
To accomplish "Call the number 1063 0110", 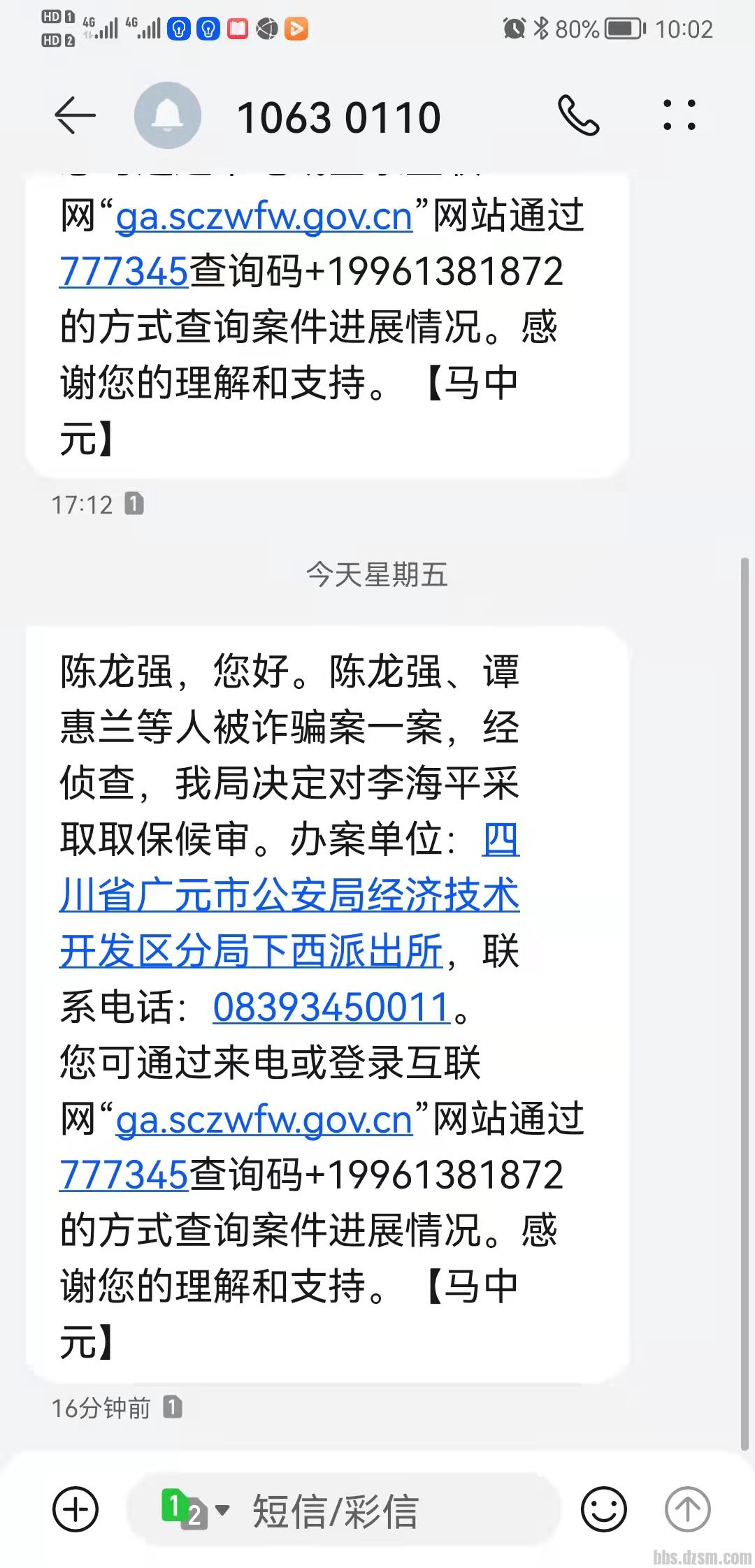I will pos(578,116).
